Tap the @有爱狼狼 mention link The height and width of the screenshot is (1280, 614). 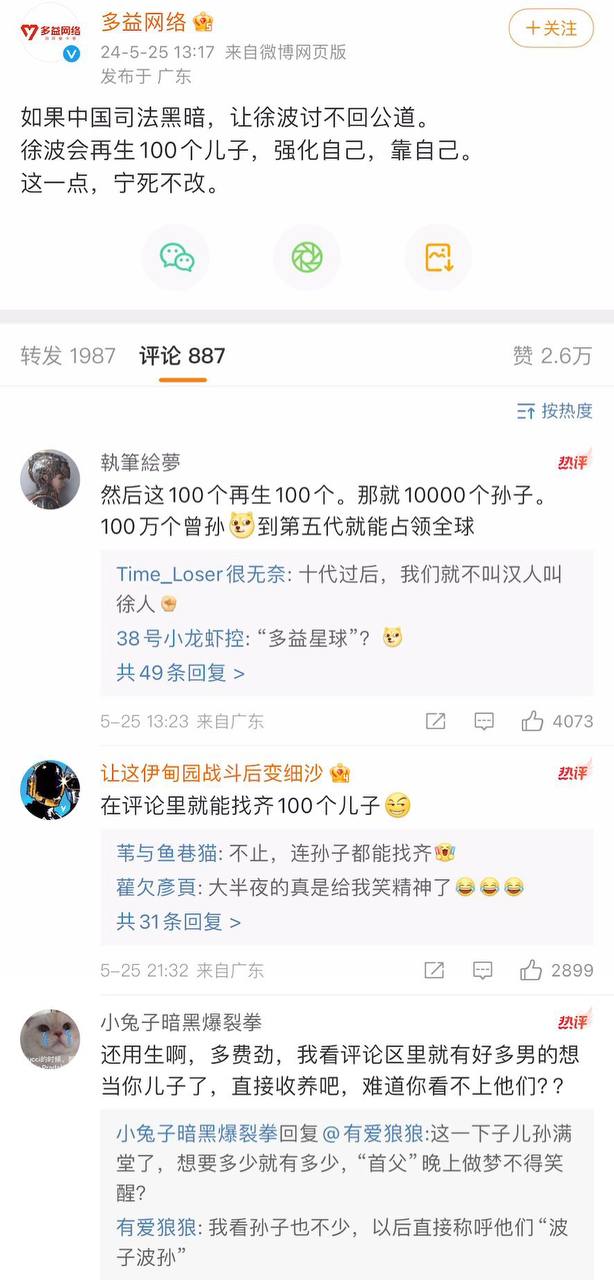pyautogui.click(x=372, y=1134)
